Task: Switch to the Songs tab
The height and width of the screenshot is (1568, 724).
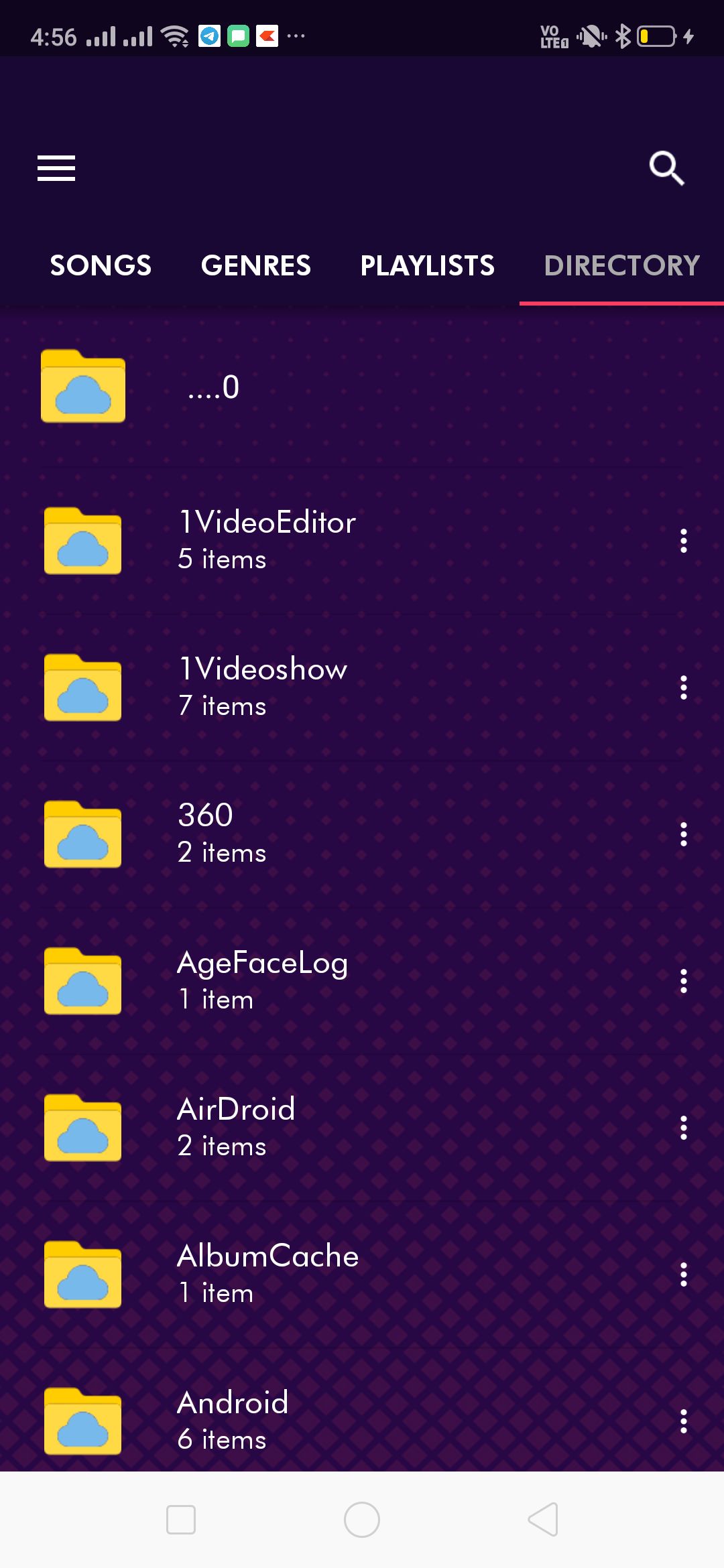Action: coord(101,265)
